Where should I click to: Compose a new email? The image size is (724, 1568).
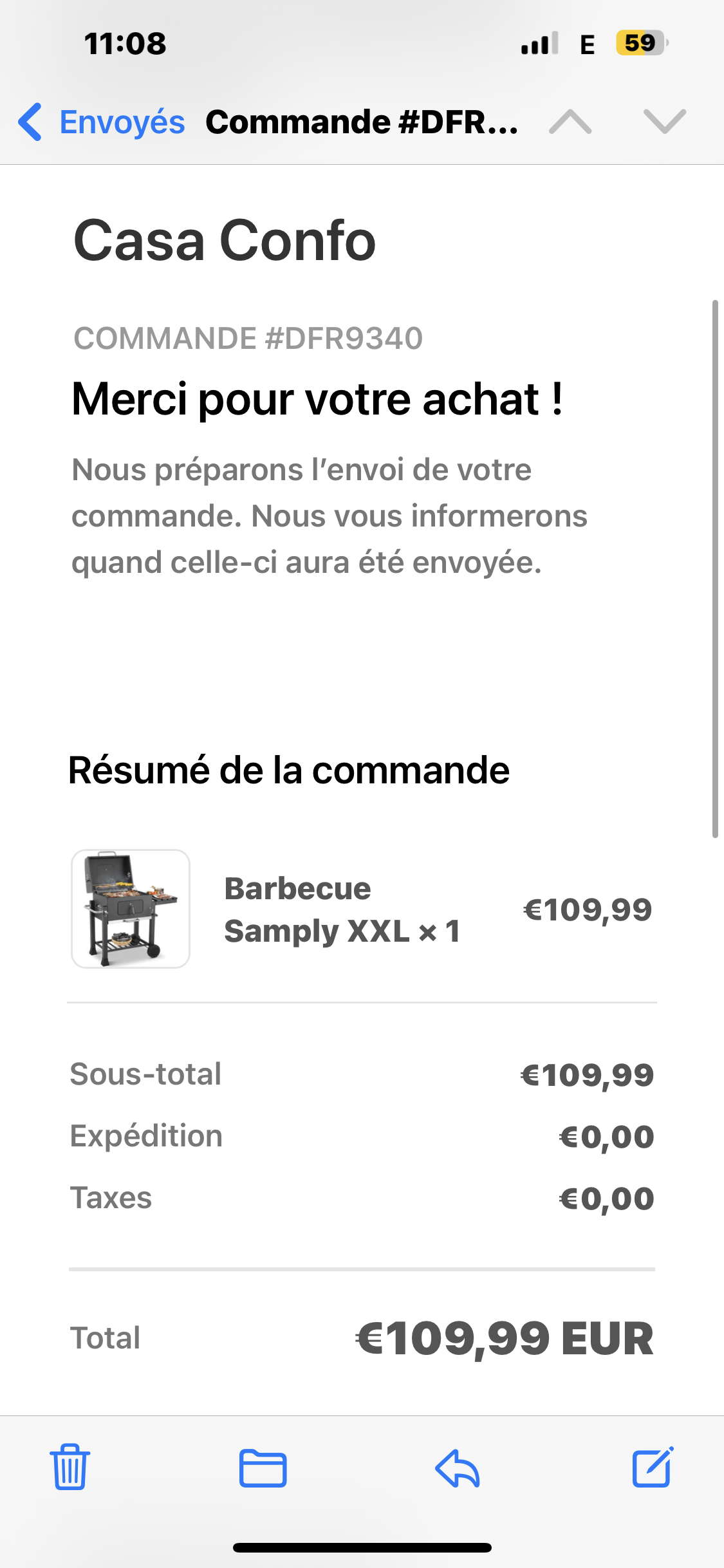click(653, 1467)
